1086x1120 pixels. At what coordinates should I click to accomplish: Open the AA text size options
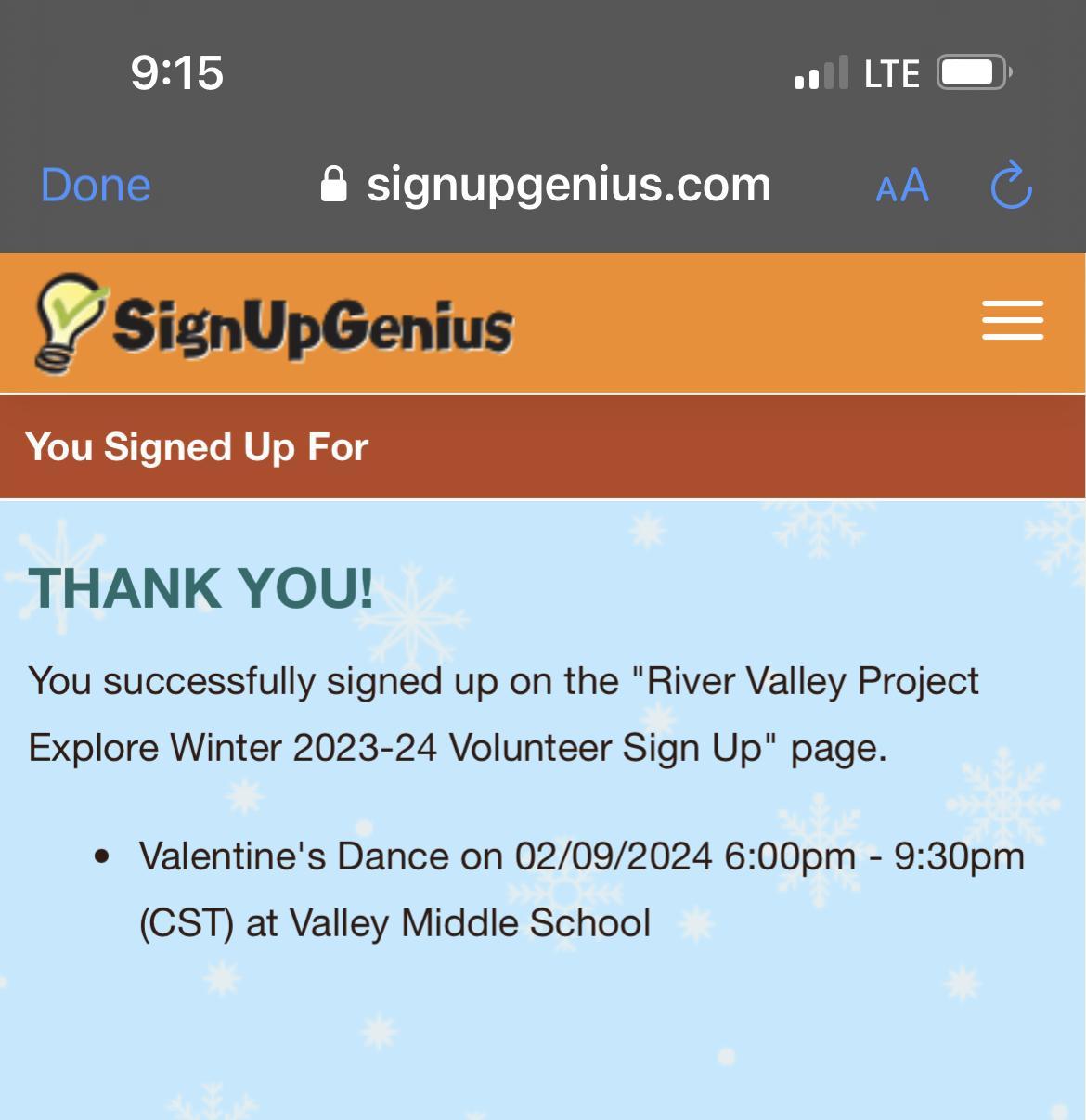point(901,186)
